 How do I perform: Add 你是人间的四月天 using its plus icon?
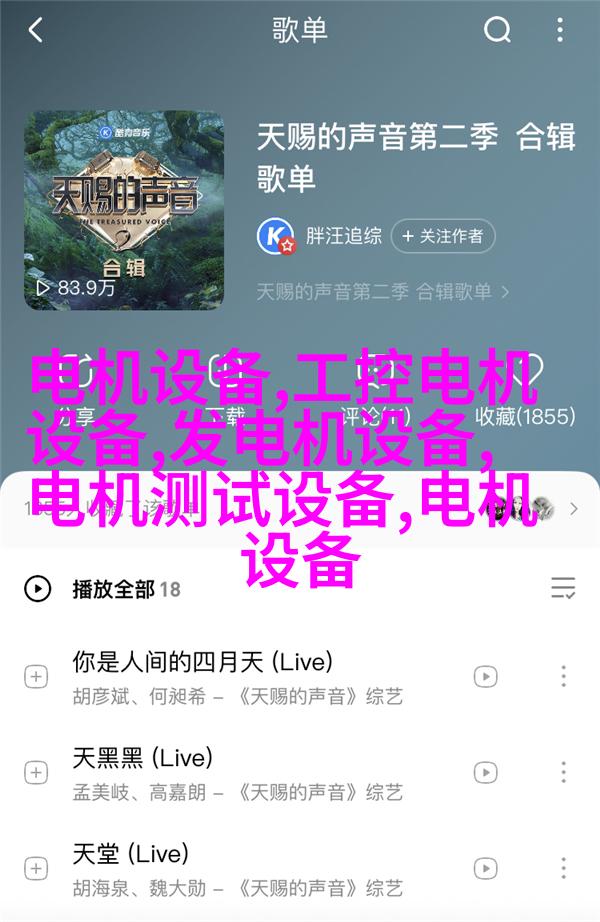click(x=36, y=677)
